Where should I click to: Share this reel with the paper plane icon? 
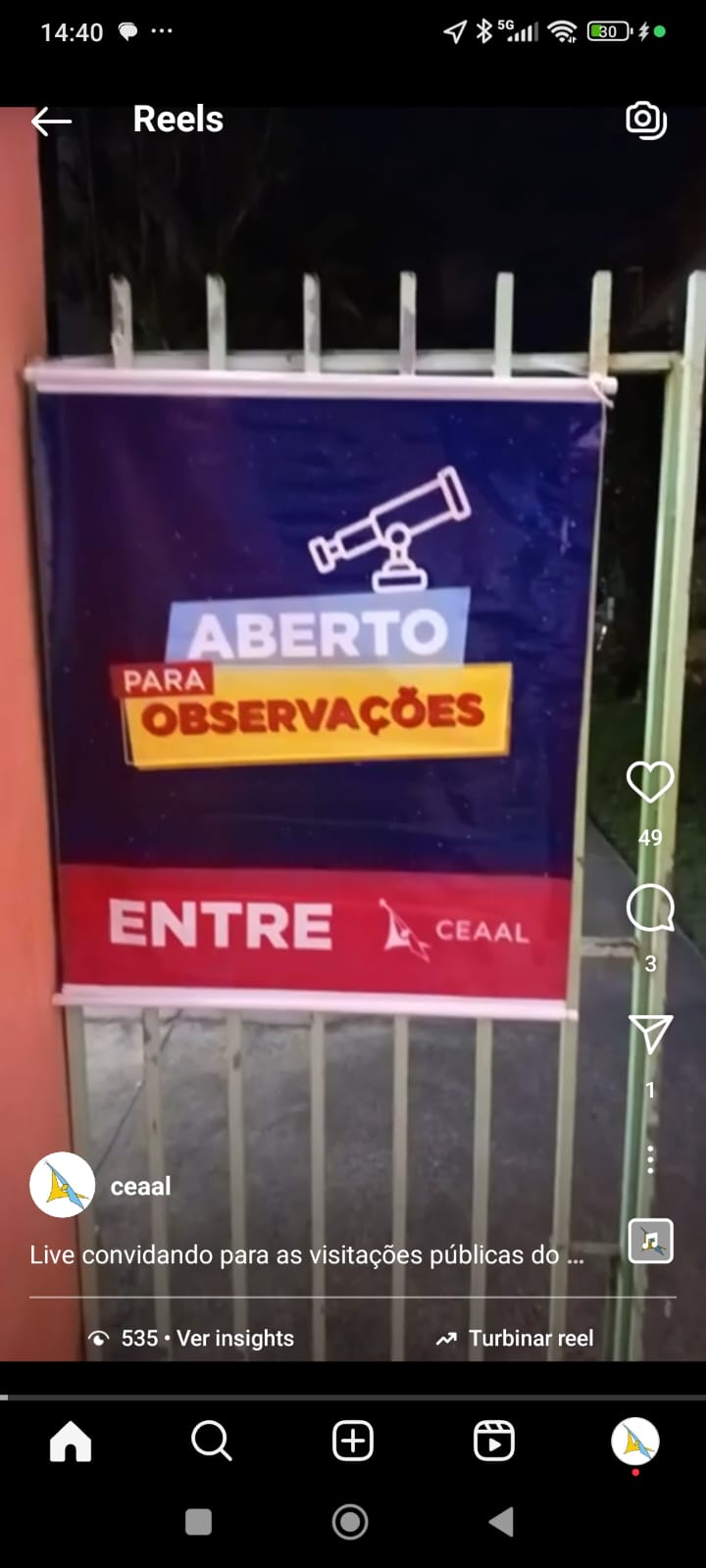649,1034
